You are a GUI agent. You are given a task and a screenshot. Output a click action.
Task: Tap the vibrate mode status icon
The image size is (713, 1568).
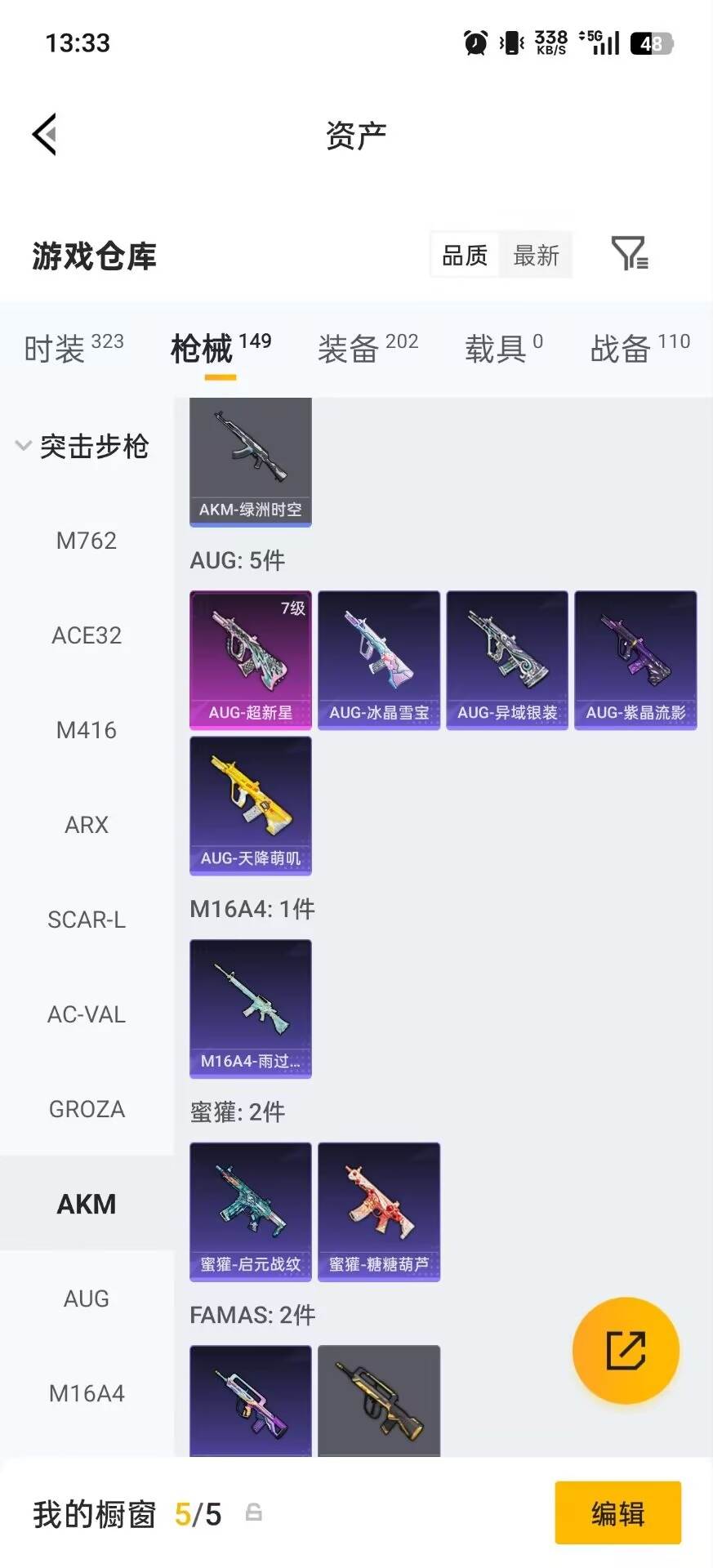tap(509, 41)
